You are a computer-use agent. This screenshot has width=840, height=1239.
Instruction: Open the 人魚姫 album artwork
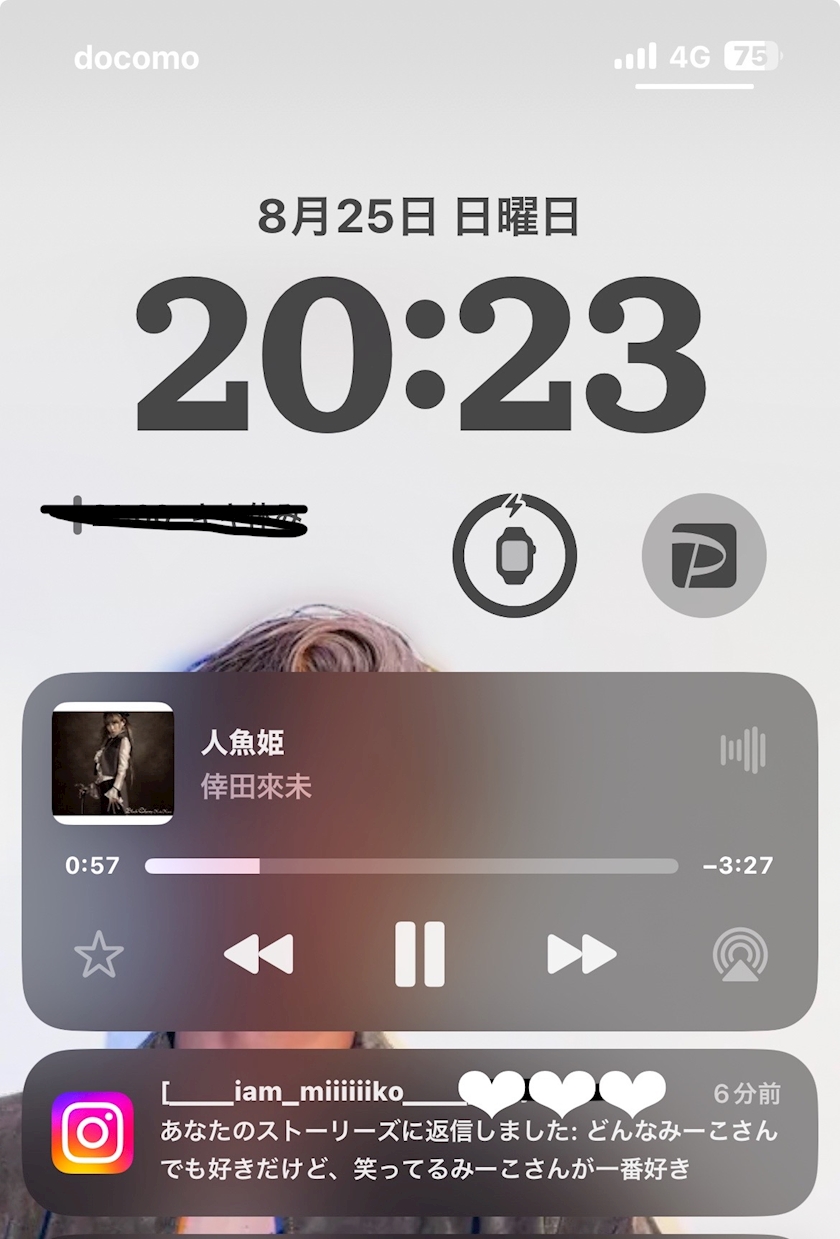pos(113,763)
